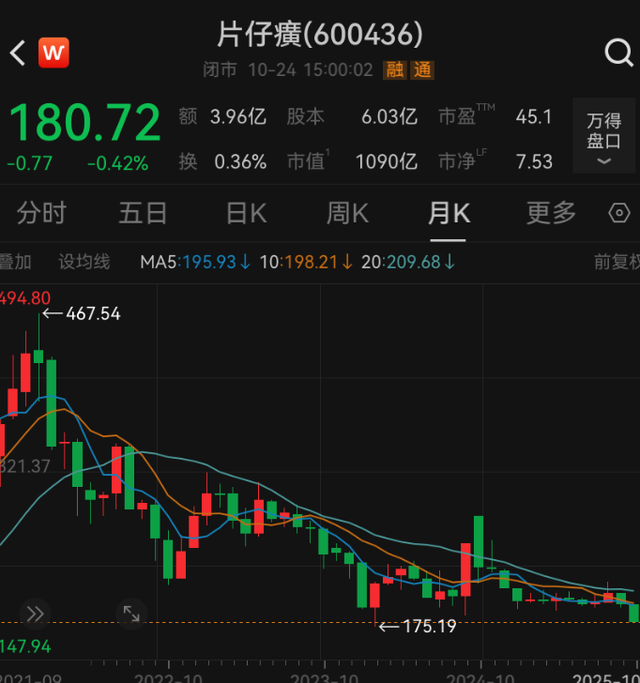Open 设均线 moving average settings

(84, 262)
